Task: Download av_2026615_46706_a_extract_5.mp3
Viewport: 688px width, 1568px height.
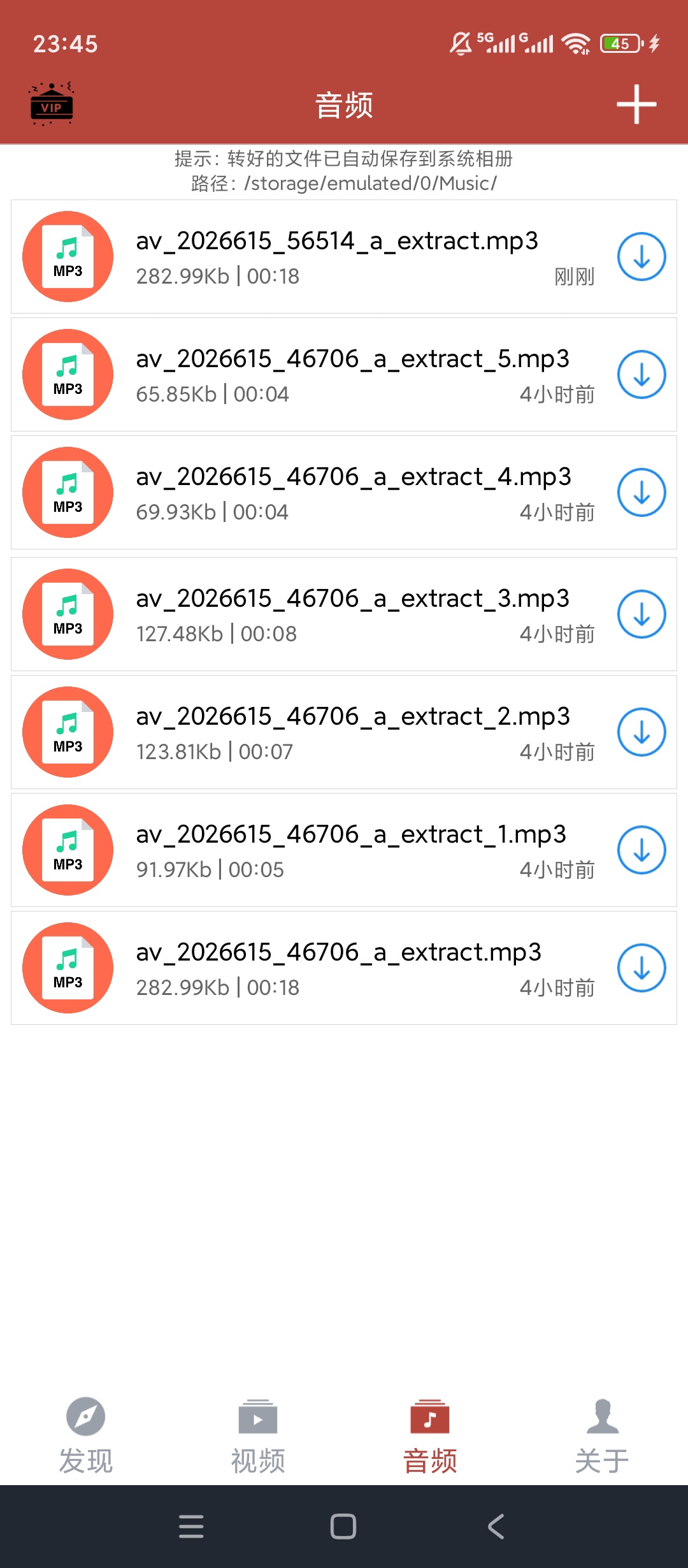Action: 641,374
